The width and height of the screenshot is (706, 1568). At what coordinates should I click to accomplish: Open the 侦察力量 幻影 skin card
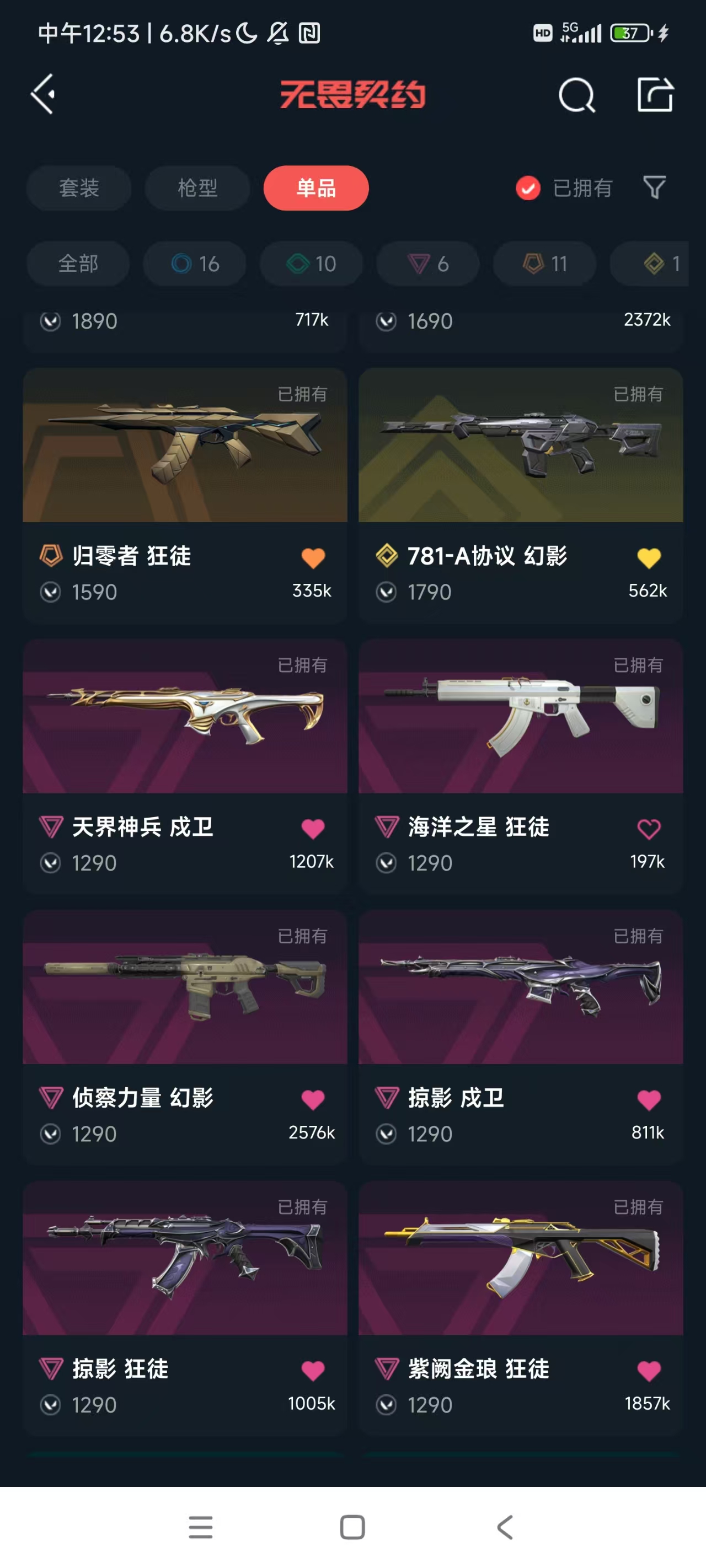pos(185,1037)
